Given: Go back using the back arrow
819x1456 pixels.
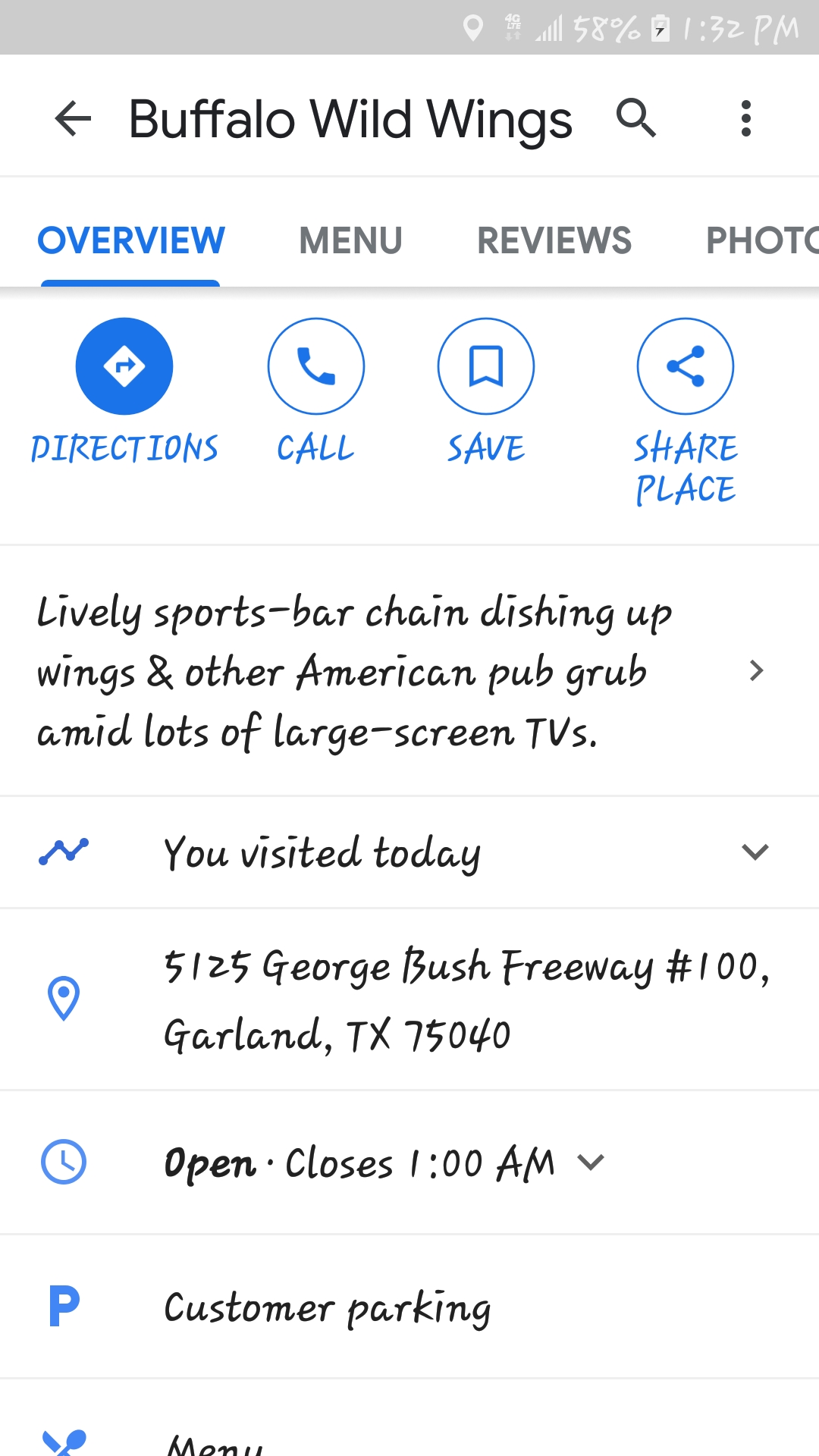Looking at the screenshot, I should 73,119.
